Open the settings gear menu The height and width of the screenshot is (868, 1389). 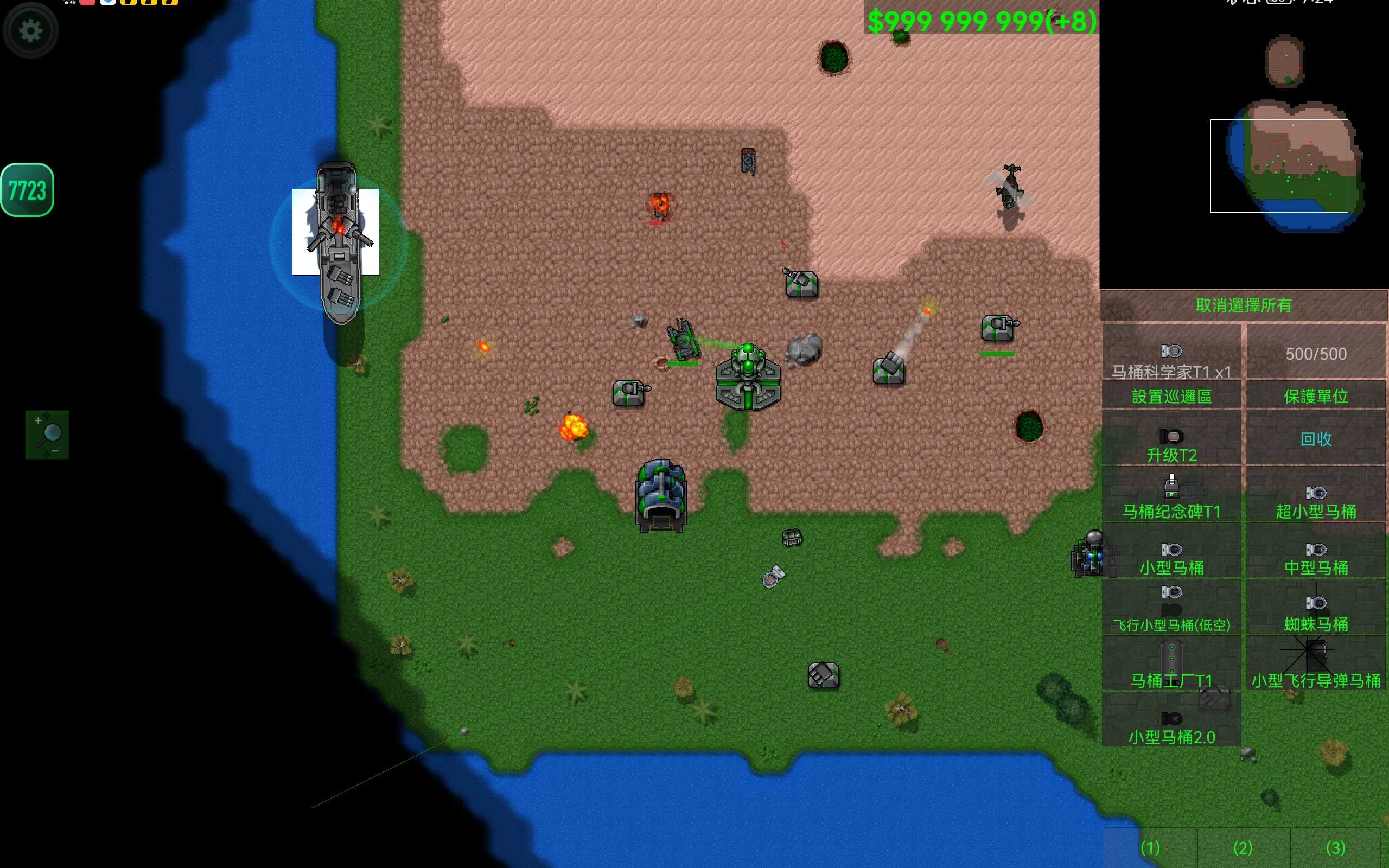[30, 30]
